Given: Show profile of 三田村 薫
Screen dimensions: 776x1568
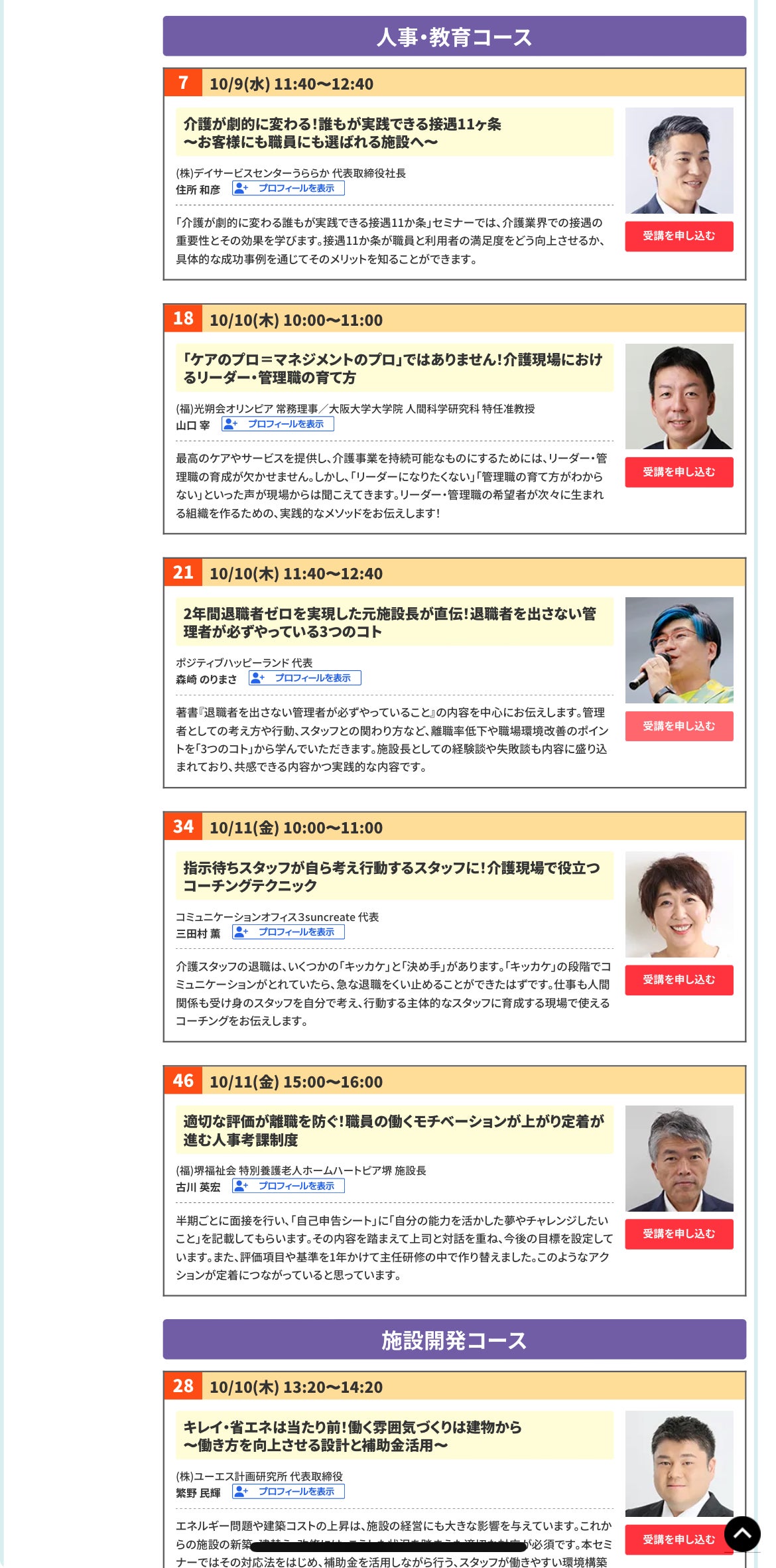Looking at the screenshot, I should point(289,932).
